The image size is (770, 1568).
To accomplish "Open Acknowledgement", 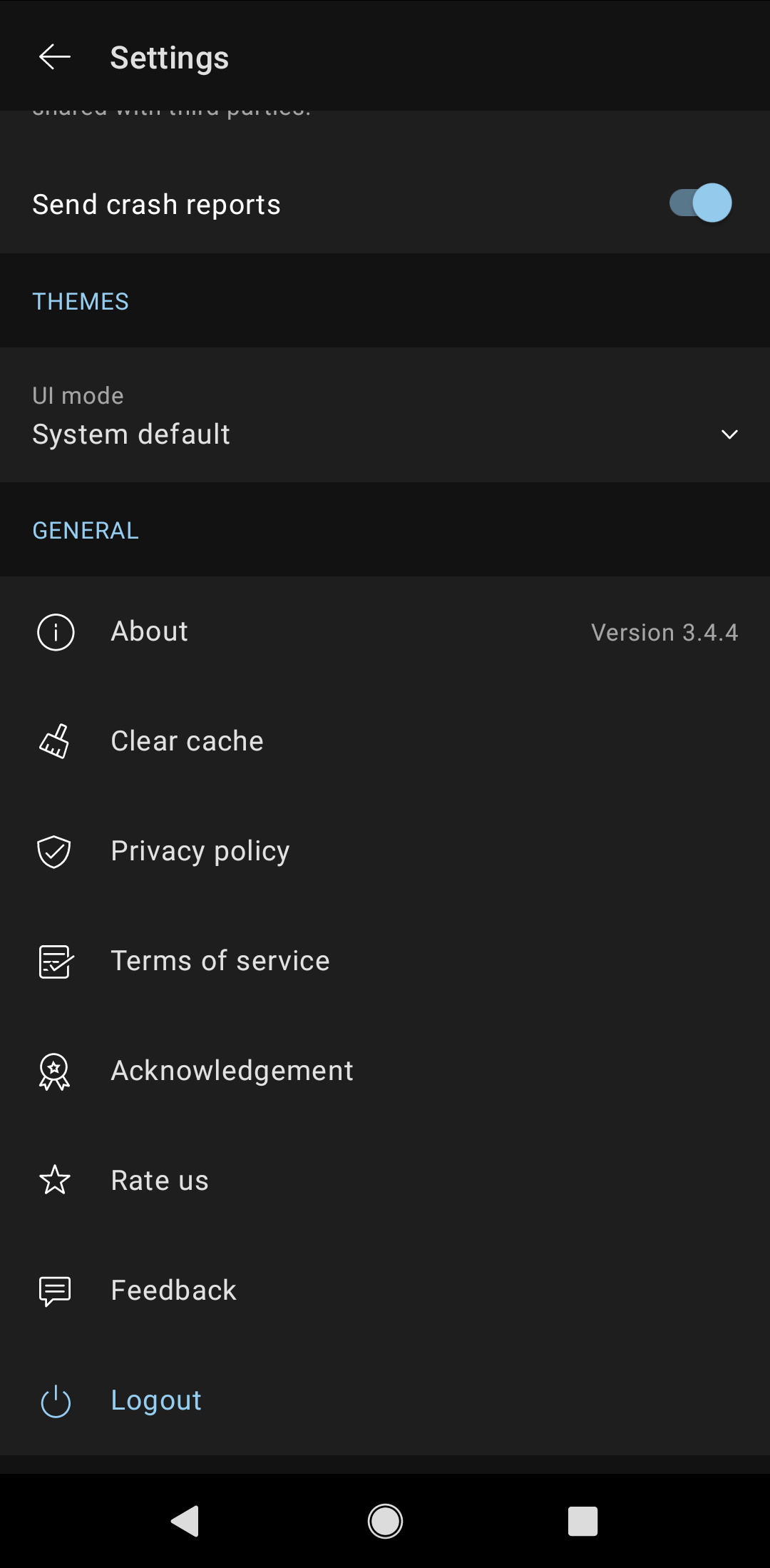I will 385,1071.
